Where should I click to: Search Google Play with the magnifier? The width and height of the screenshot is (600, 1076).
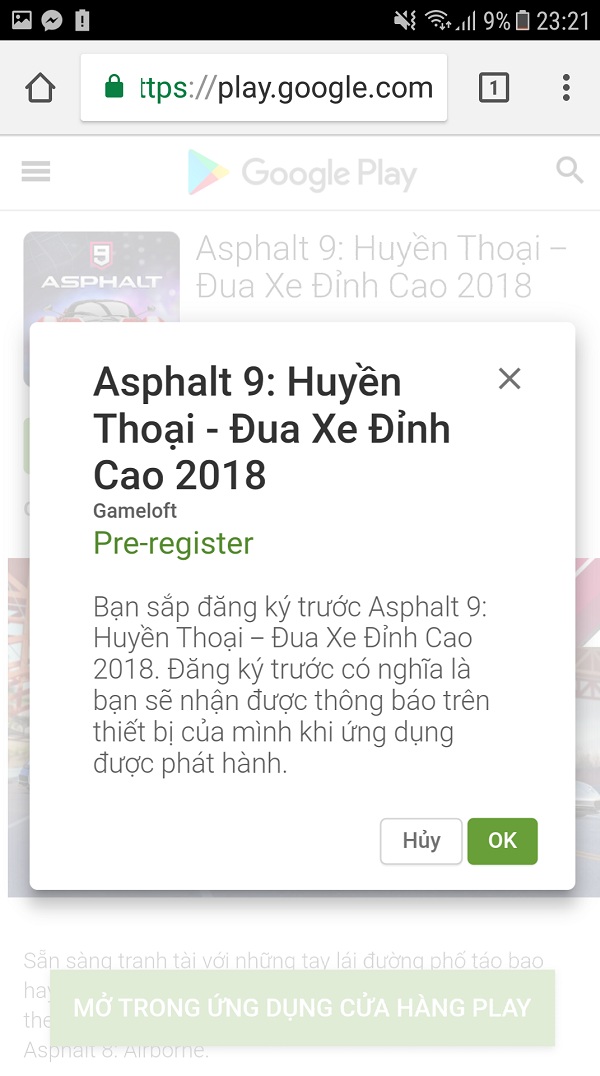tap(569, 170)
